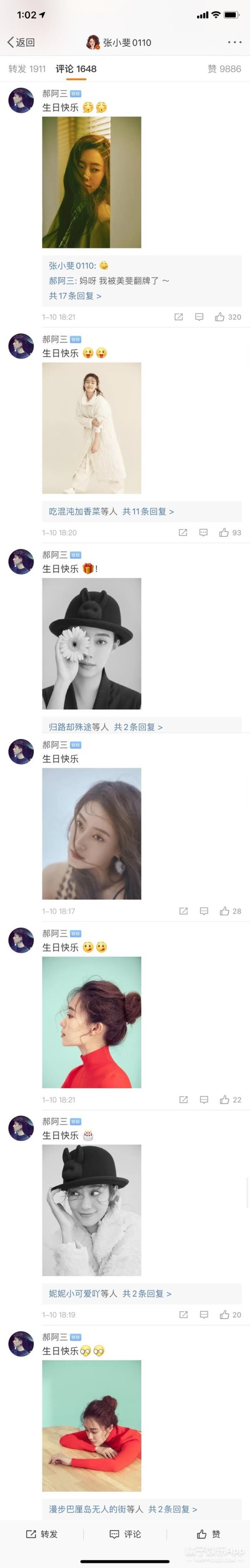Switch to the 转发 1911 tab
The image size is (250, 1568).
tap(27, 69)
